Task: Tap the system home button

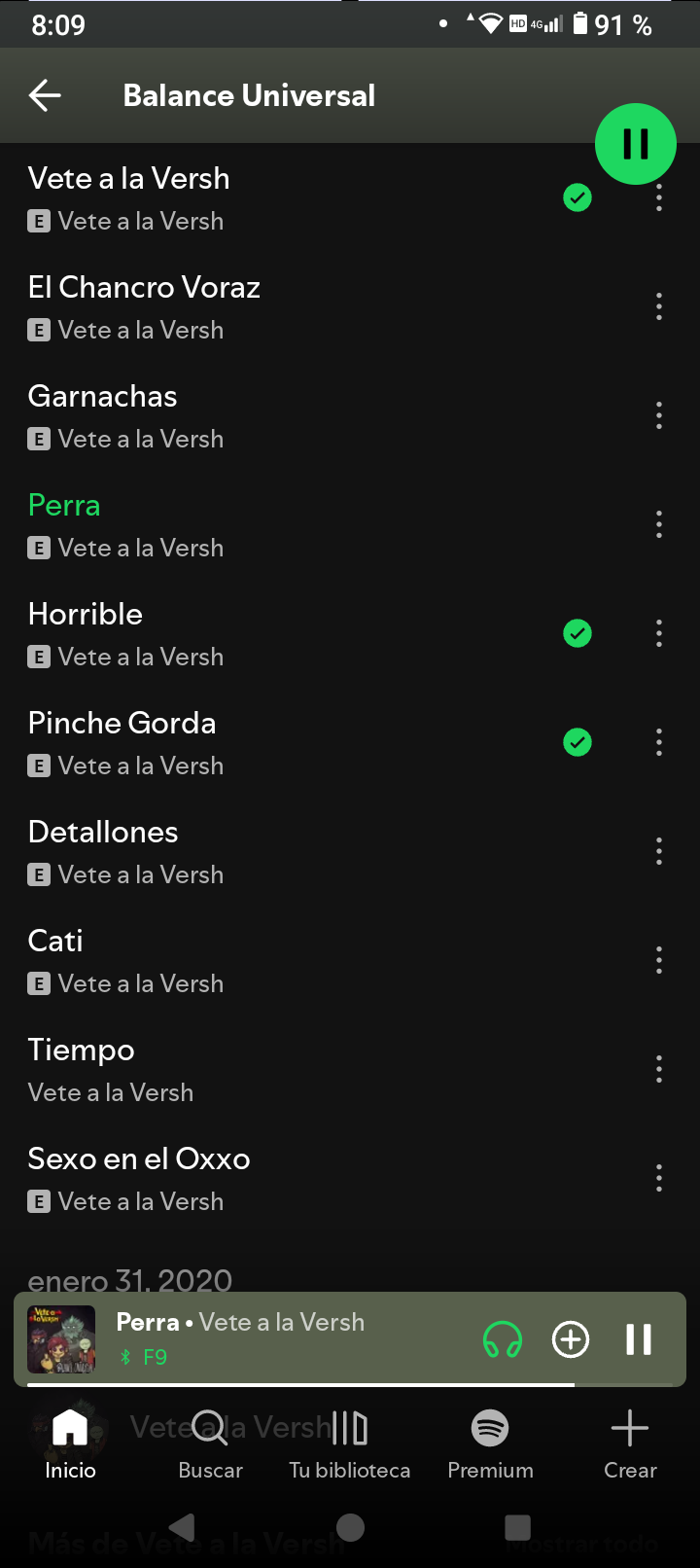Action: click(x=350, y=1528)
